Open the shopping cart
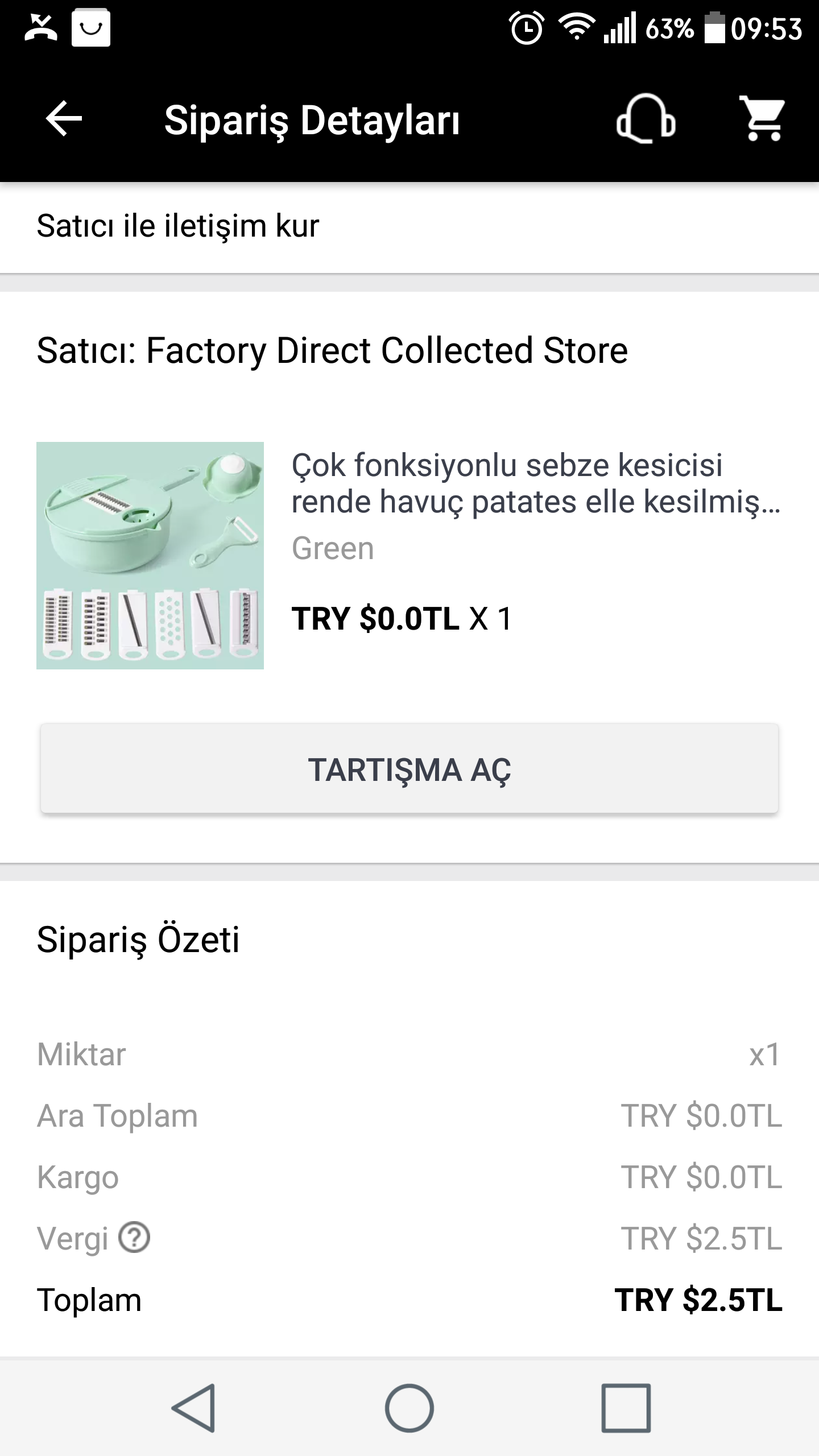 (x=762, y=119)
